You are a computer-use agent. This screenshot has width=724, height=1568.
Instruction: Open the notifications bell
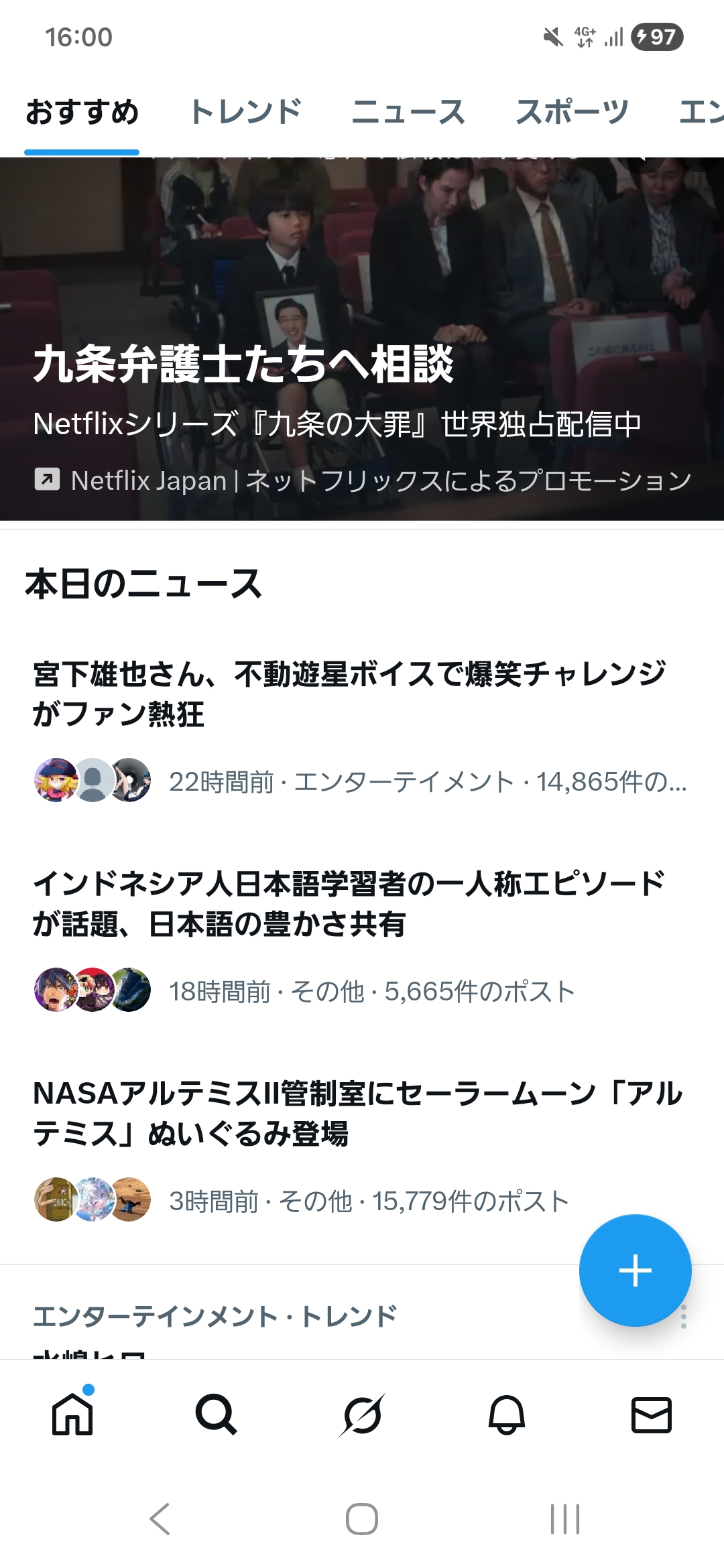click(x=507, y=1414)
